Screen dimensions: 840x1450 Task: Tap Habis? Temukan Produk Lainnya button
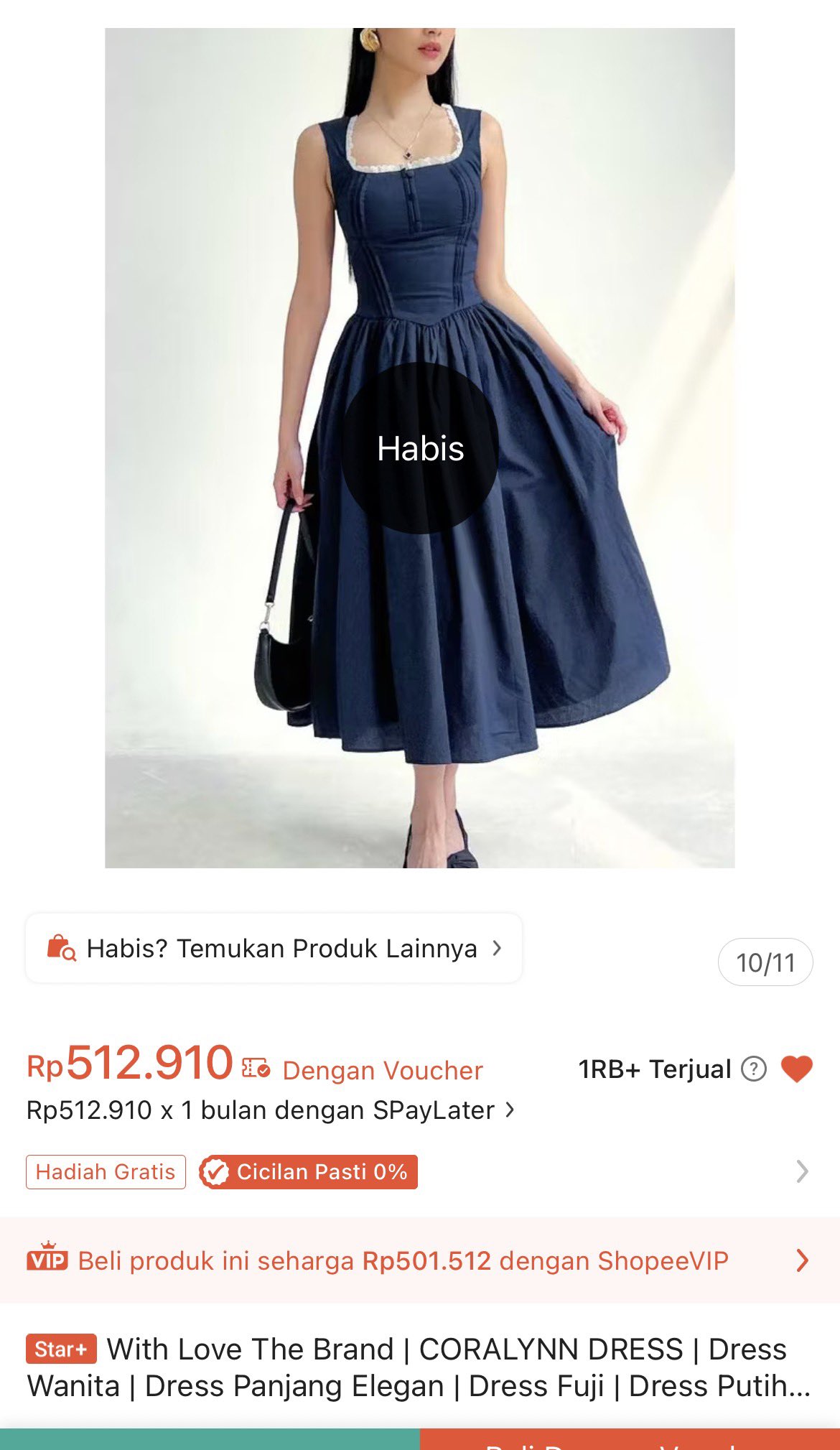[x=274, y=948]
